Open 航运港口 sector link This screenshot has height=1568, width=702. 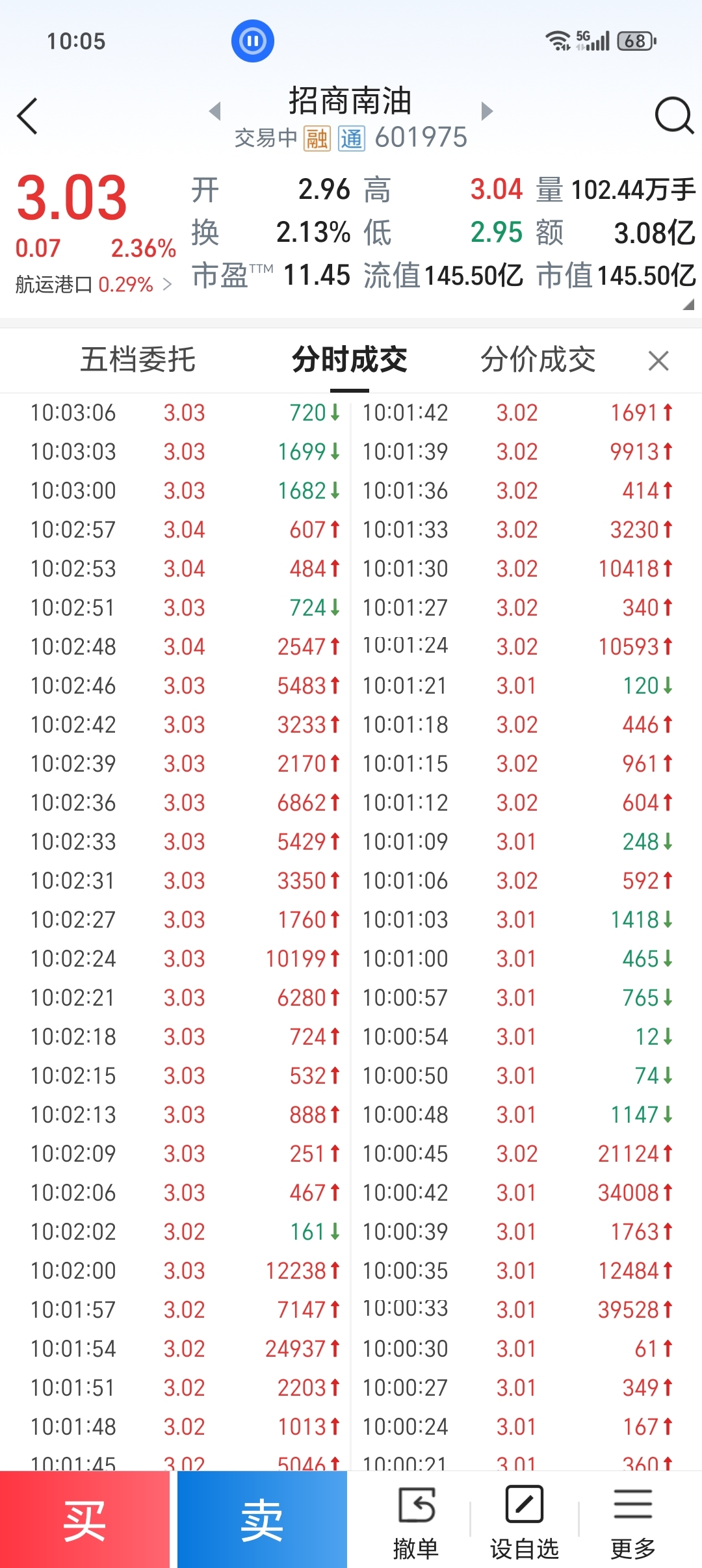click(x=94, y=285)
